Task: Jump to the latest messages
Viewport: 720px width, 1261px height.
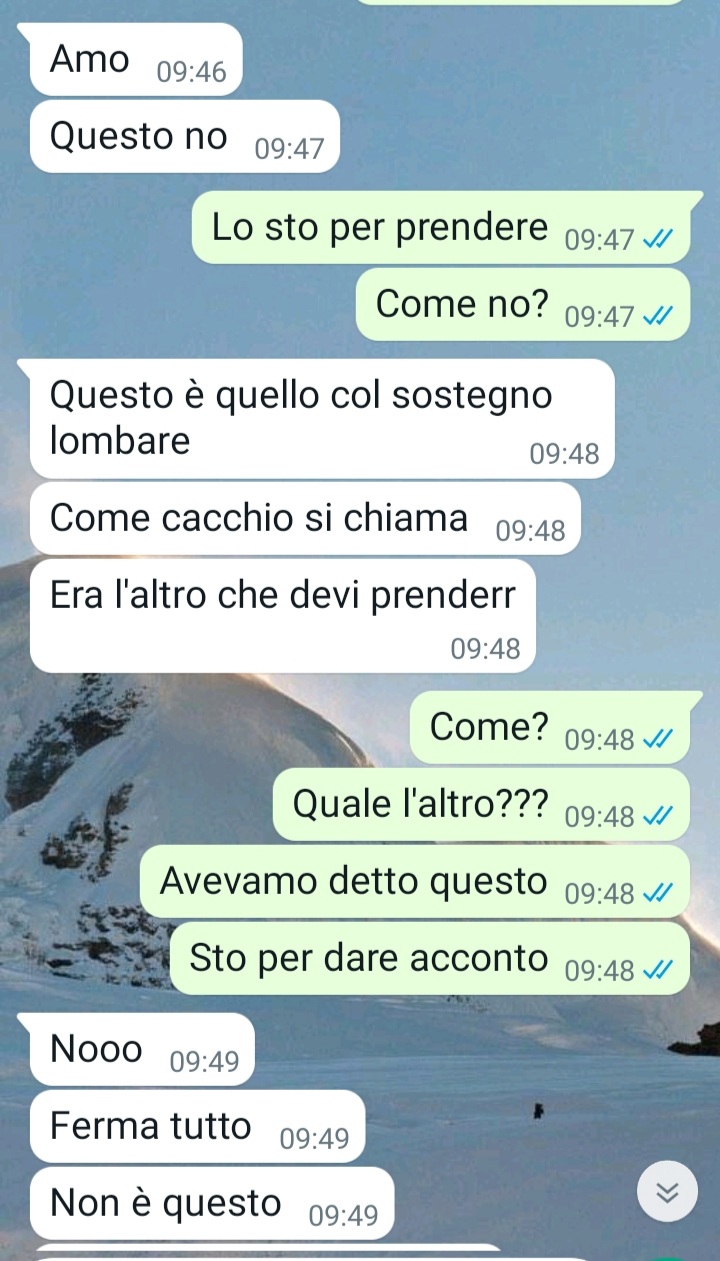Action: tap(667, 1191)
